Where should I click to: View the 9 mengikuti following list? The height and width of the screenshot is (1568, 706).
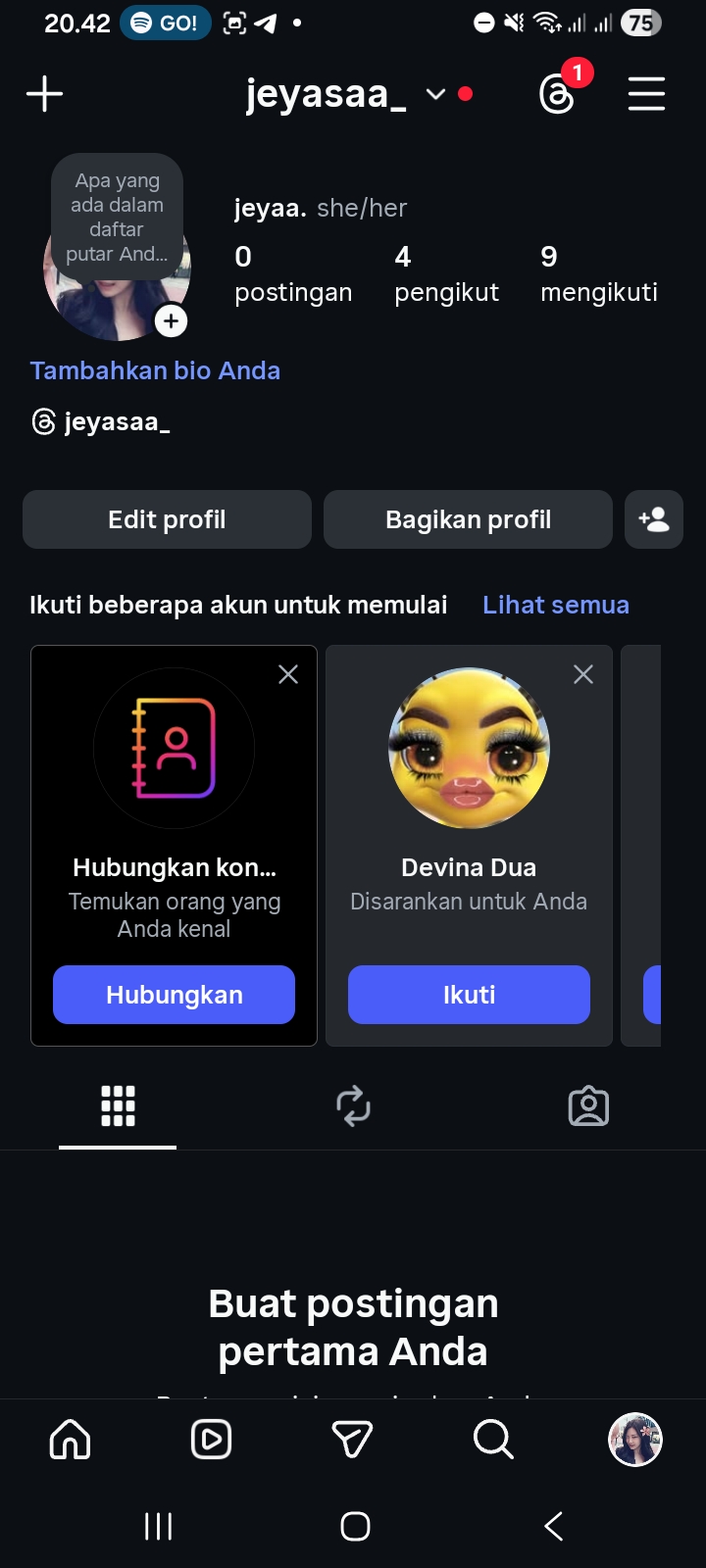[x=598, y=274]
